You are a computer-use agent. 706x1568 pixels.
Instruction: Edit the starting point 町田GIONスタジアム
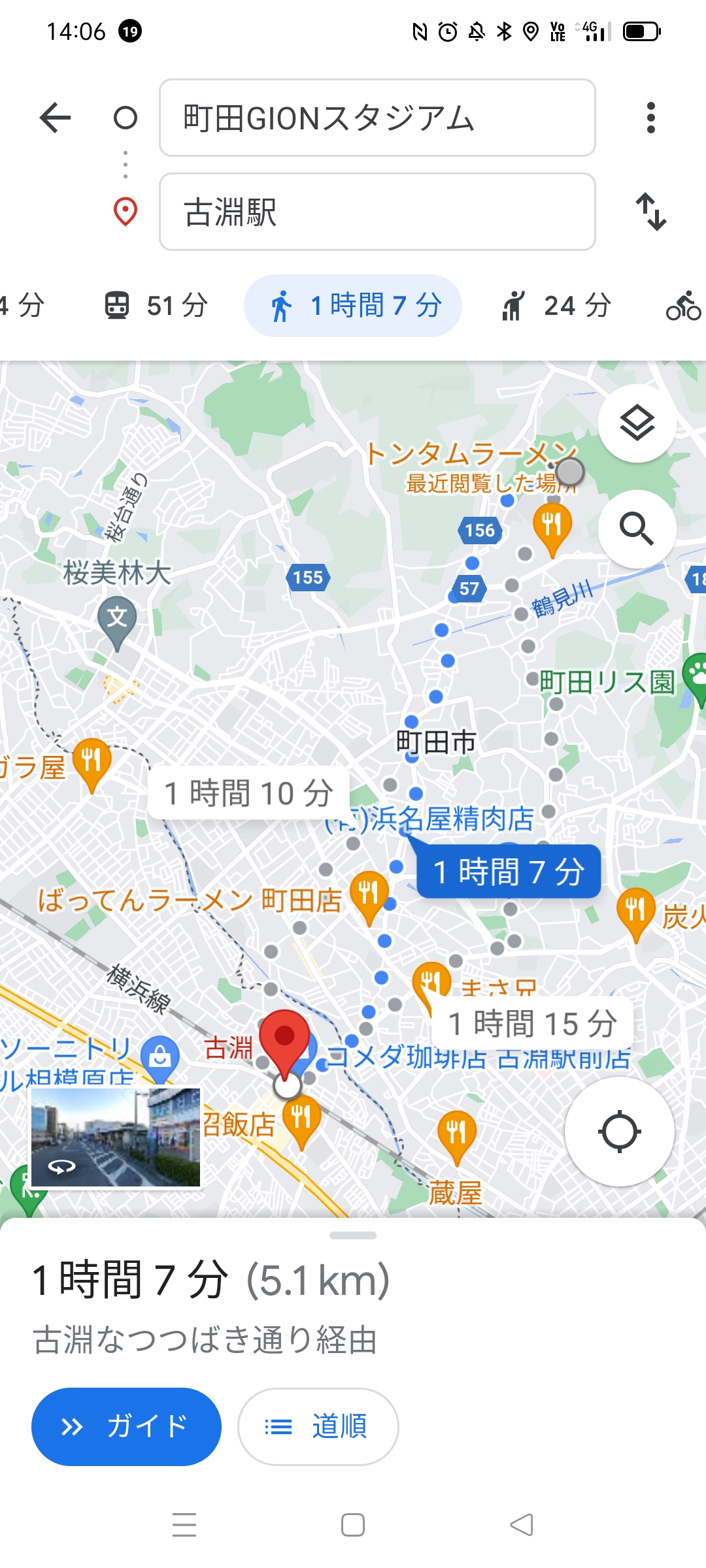point(377,118)
